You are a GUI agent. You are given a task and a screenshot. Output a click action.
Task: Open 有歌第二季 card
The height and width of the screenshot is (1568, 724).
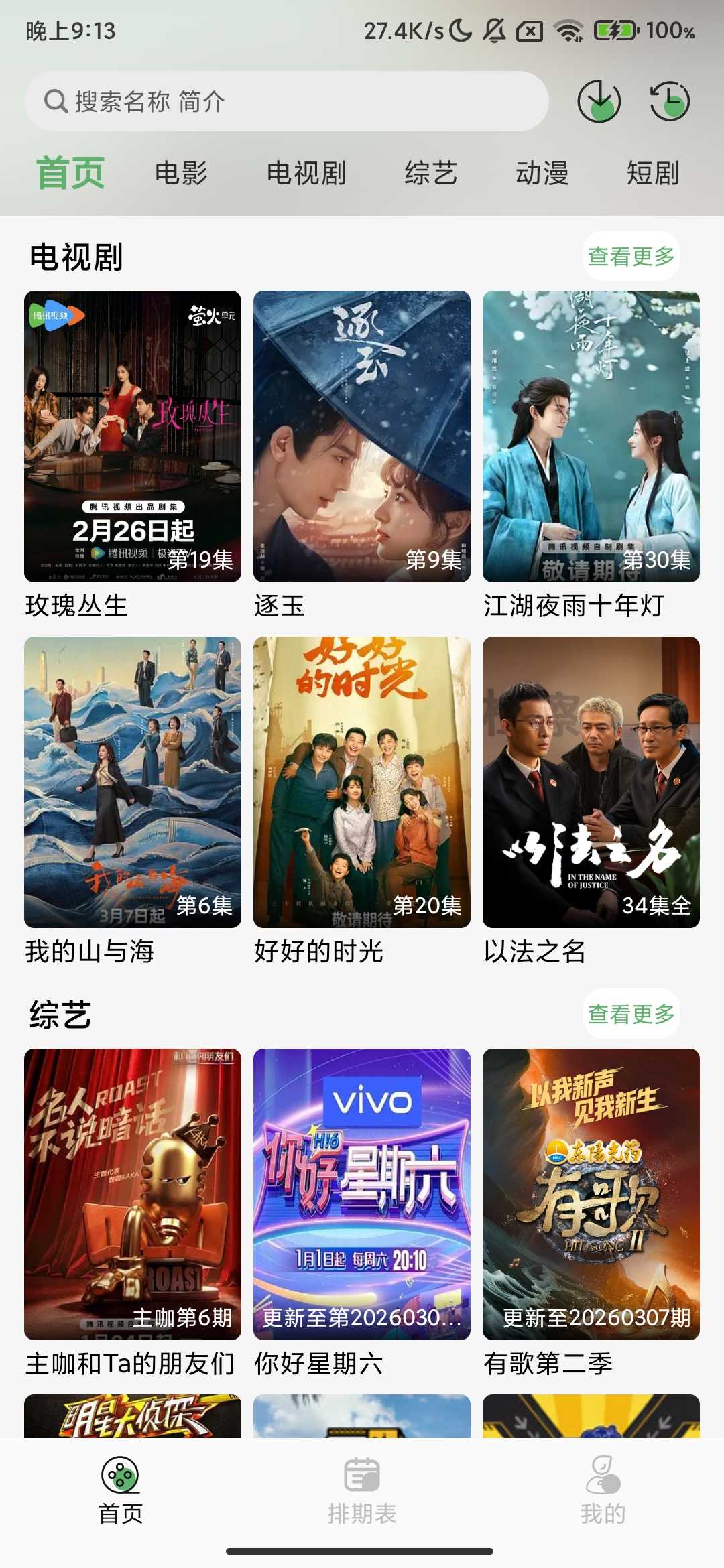pyautogui.click(x=591, y=1194)
